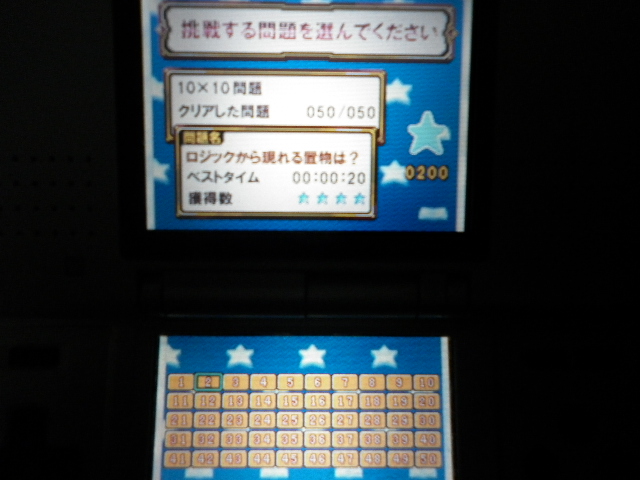Open puzzle number 40

coord(426,439)
